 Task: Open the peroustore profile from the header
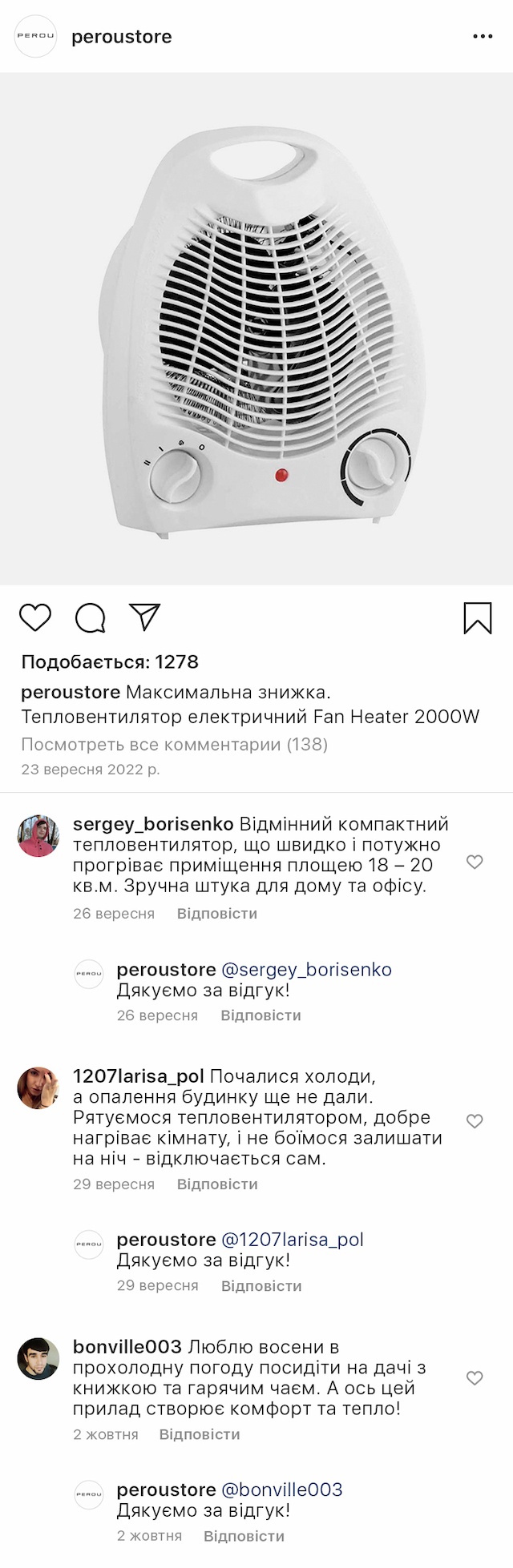[121, 37]
